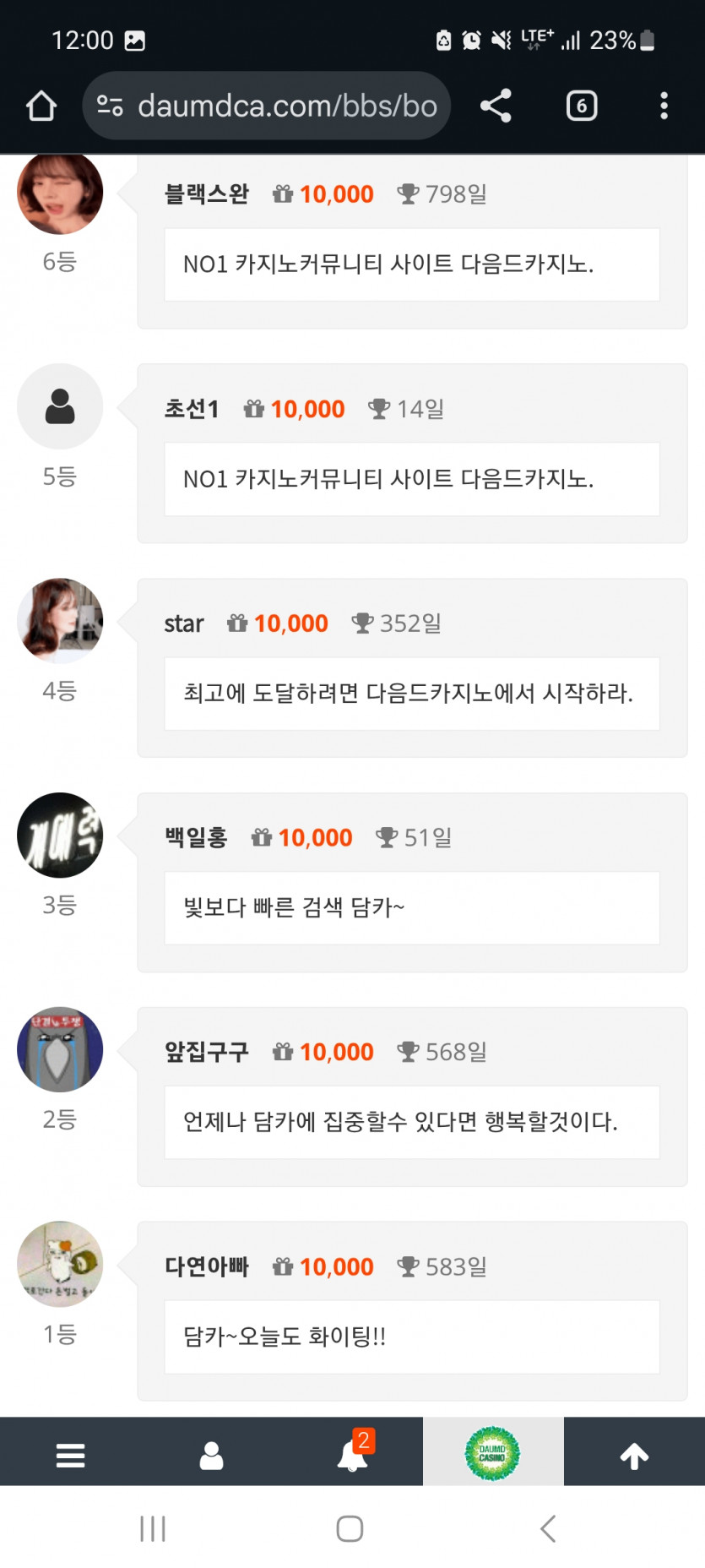Tap the Daumd Casino logo in bottom bar
705x1568 pixels.
pyautogui.click(x=493, y=1451)
